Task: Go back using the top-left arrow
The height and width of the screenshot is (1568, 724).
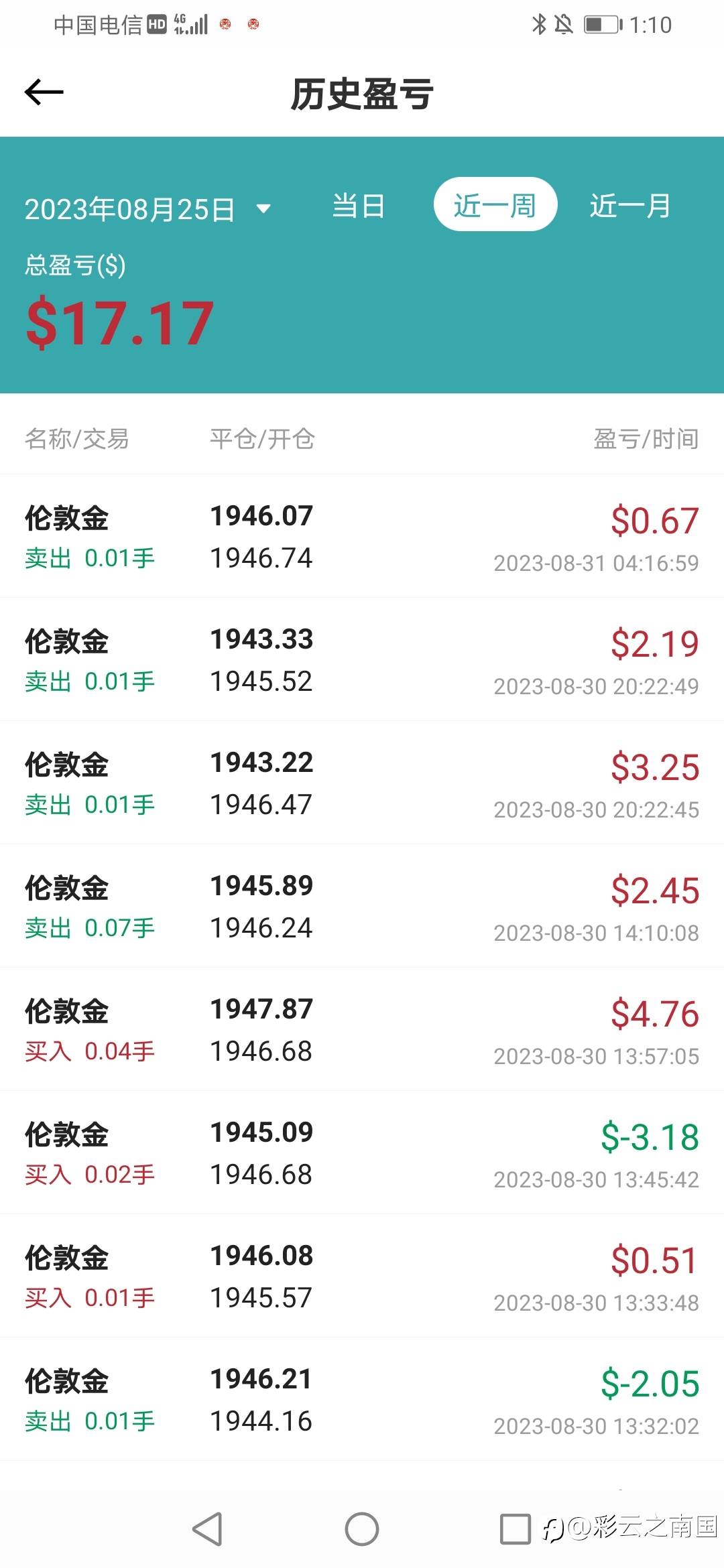Action: [x=44, y=92]
